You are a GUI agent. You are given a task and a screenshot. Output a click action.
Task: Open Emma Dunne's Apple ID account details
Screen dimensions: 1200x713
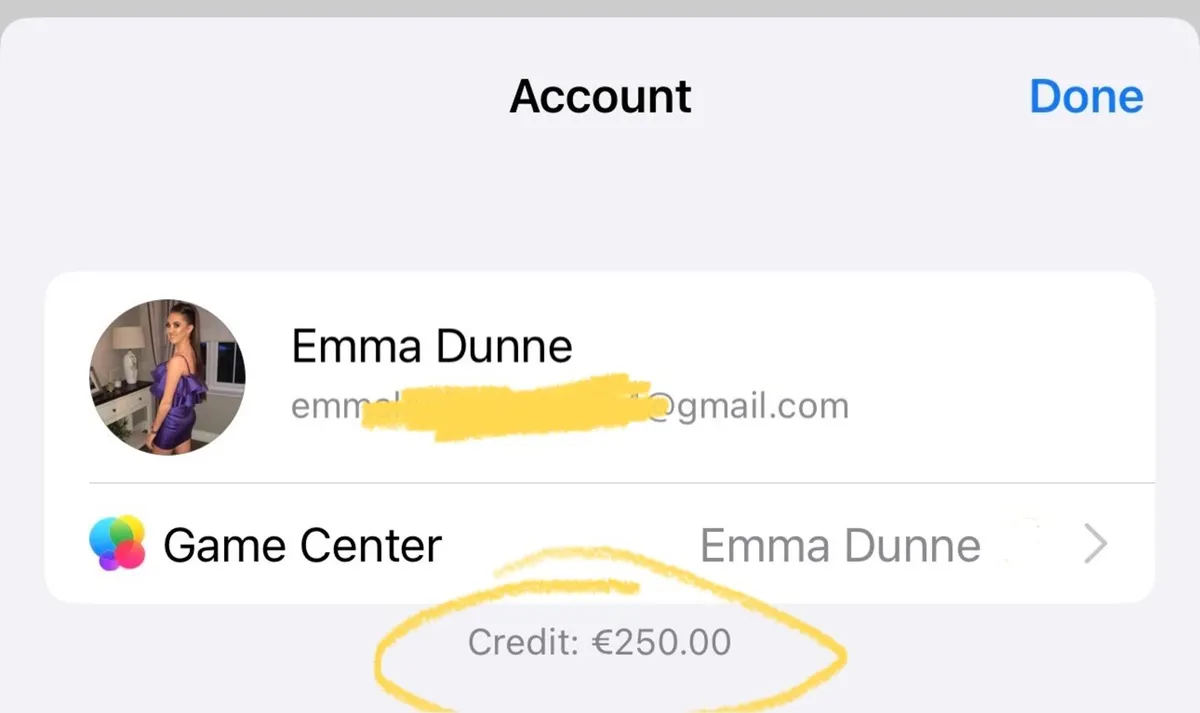click(600, 375)
